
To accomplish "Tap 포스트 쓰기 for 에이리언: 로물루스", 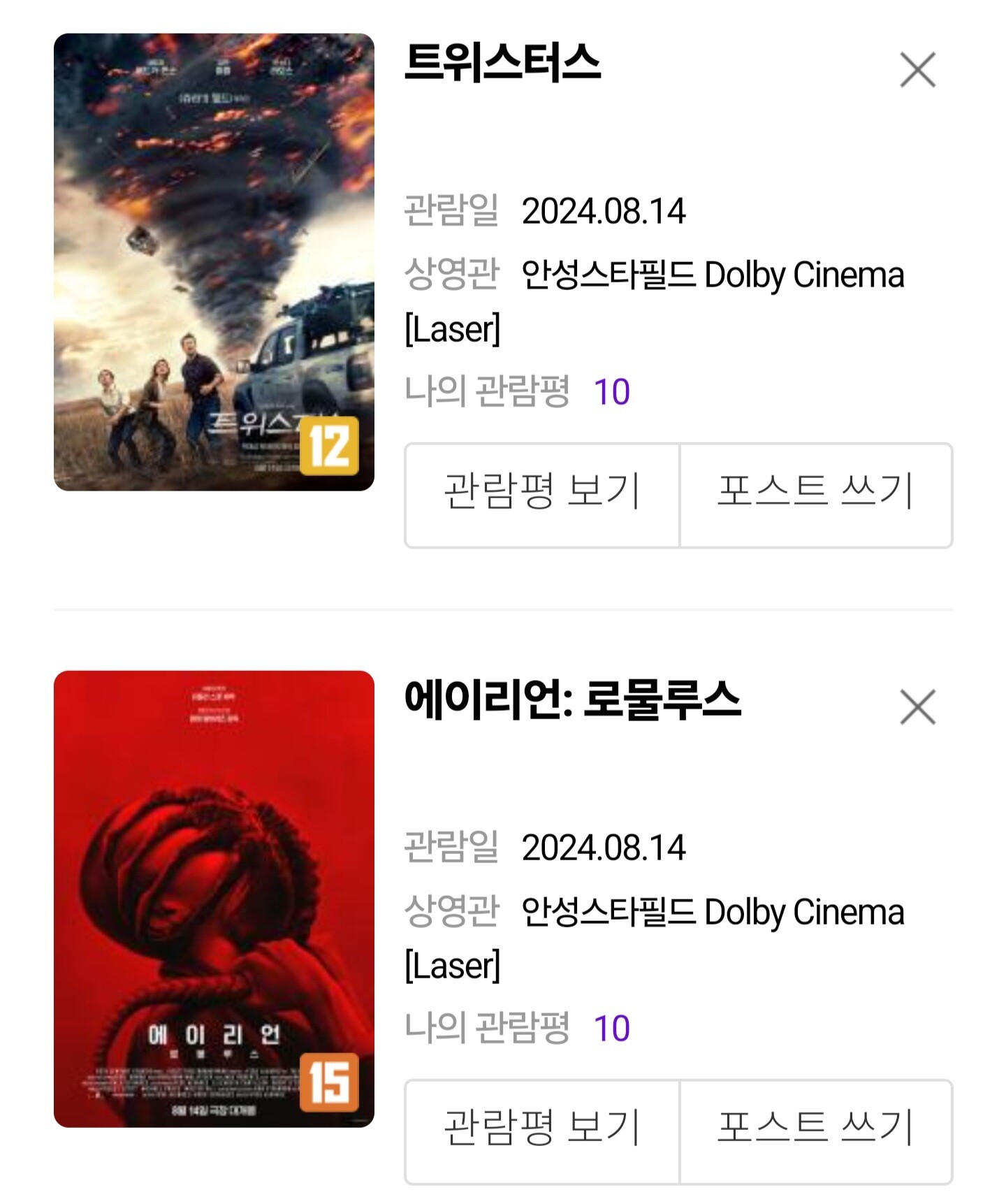I will [x=816, y=1132].
